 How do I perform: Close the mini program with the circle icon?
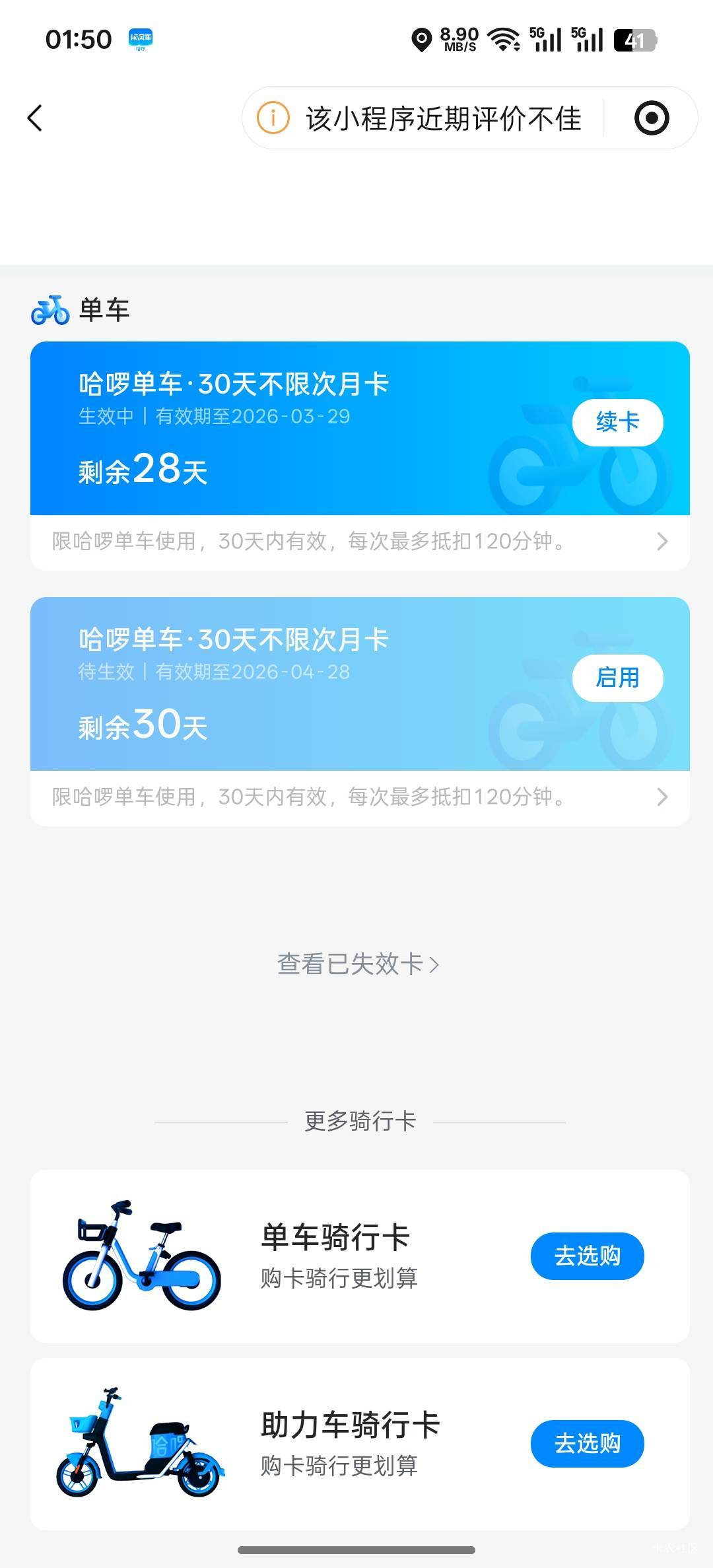(651, 119)
